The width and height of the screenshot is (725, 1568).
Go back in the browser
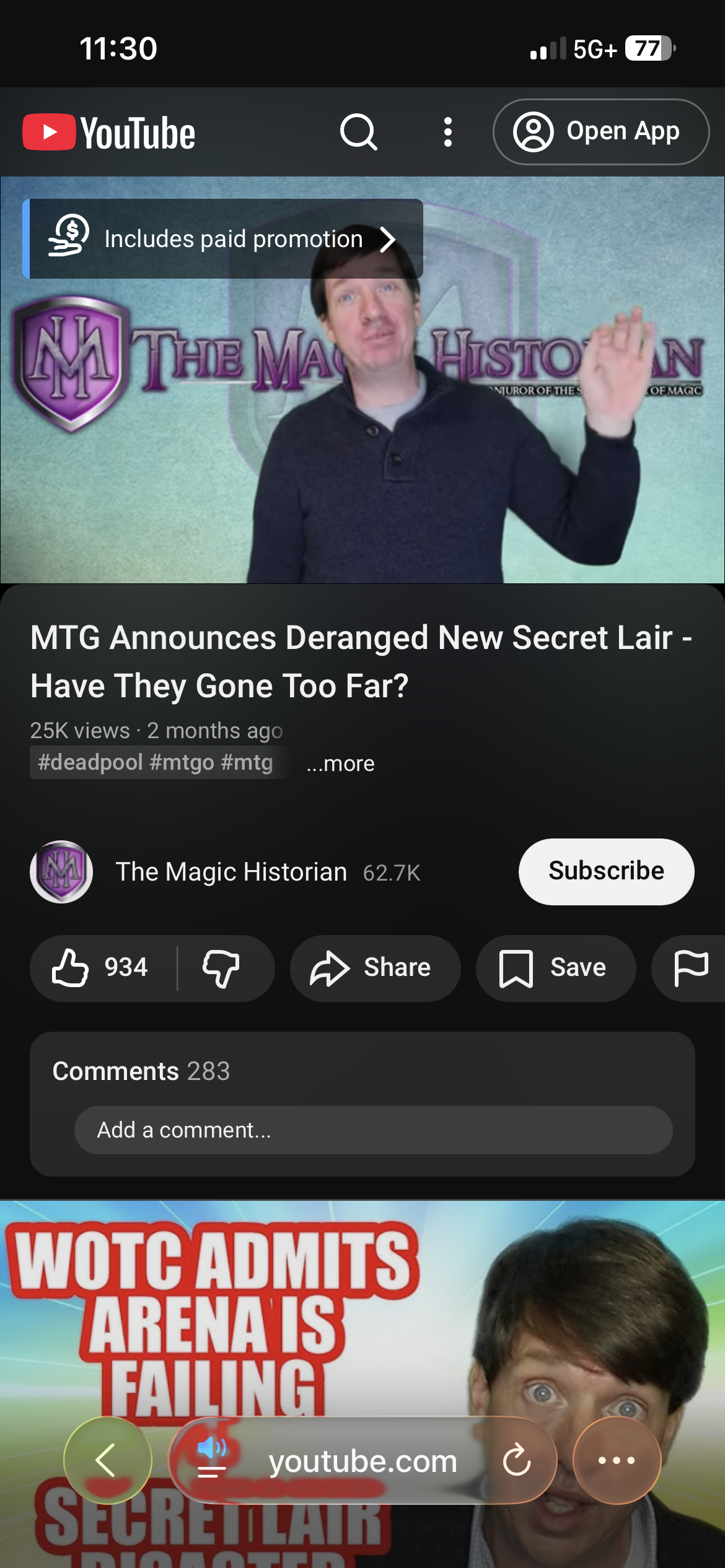pyautogui.click(x=108, y=1460)
